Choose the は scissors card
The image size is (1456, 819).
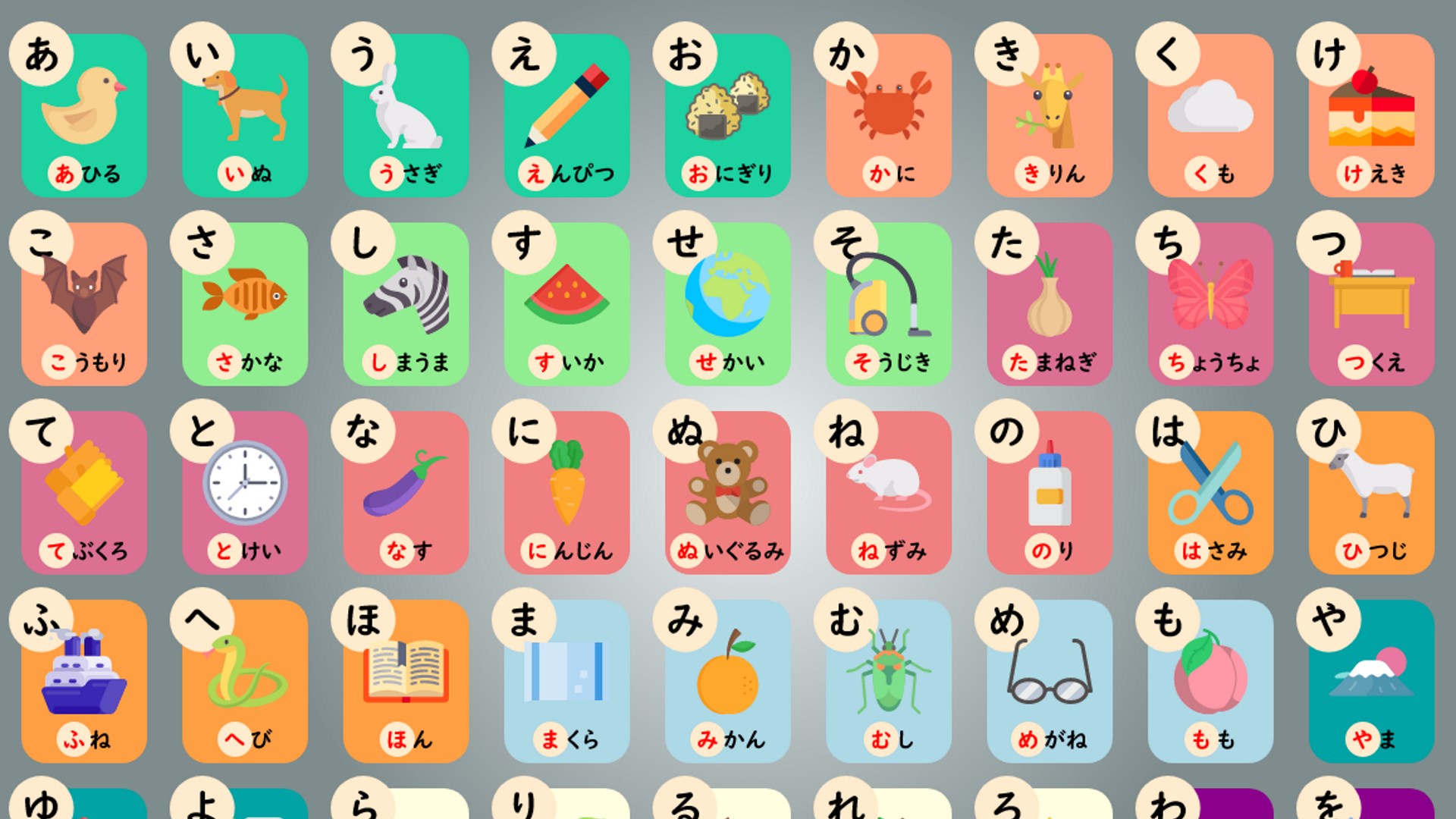(1210, 492)
